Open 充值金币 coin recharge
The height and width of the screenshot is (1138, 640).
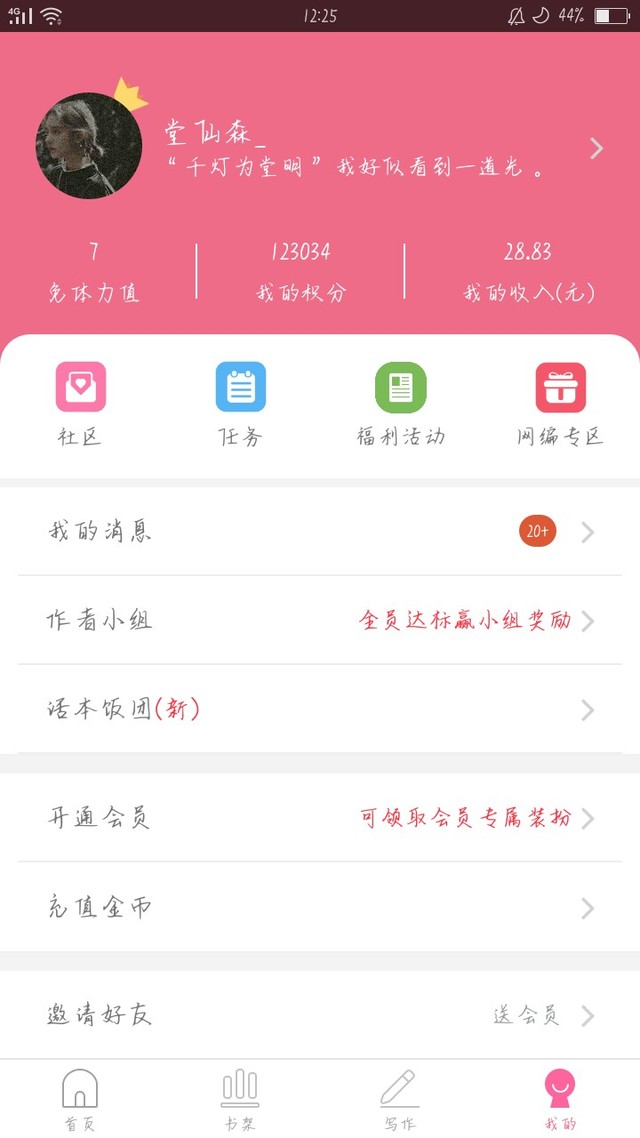click(320, 907)
